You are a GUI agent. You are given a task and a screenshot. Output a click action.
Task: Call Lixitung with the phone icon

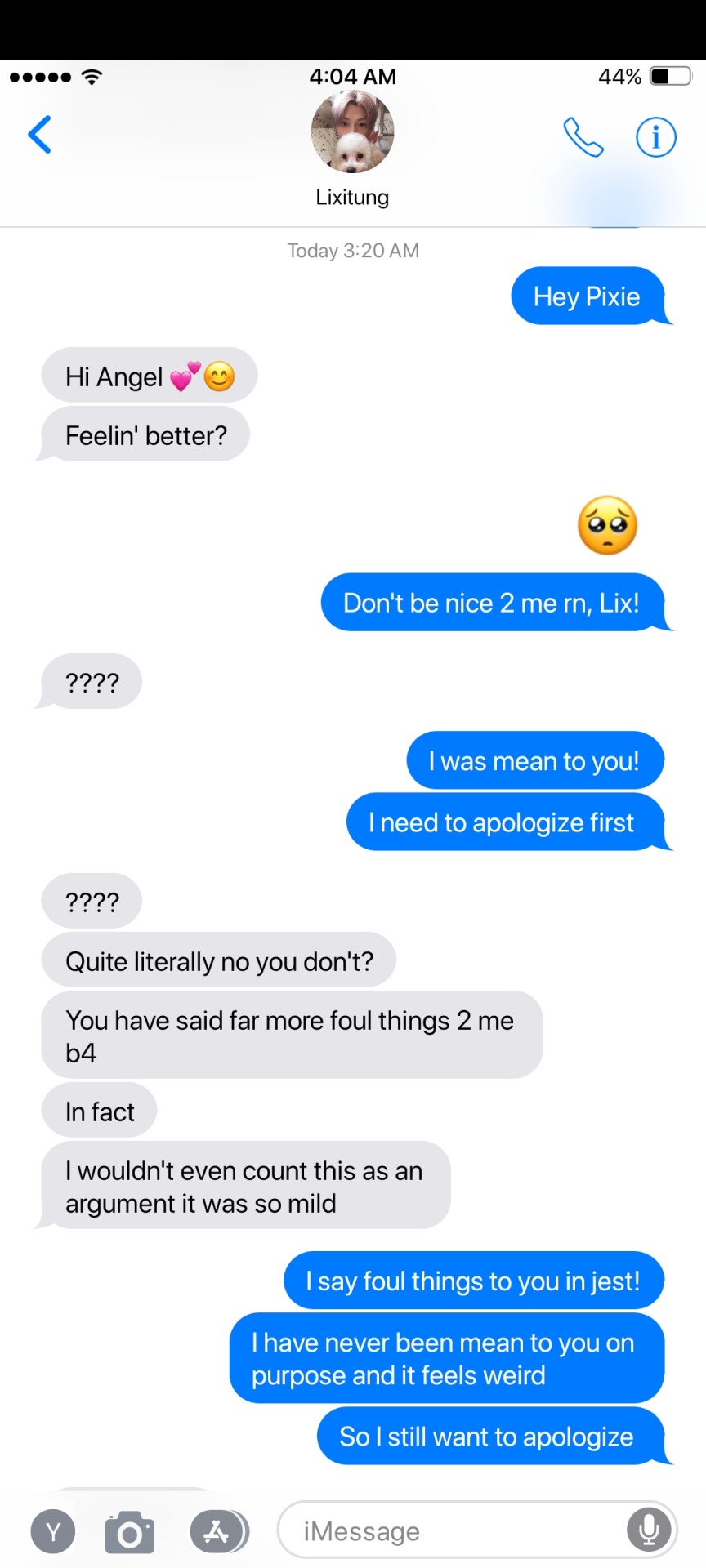point(583,137)
